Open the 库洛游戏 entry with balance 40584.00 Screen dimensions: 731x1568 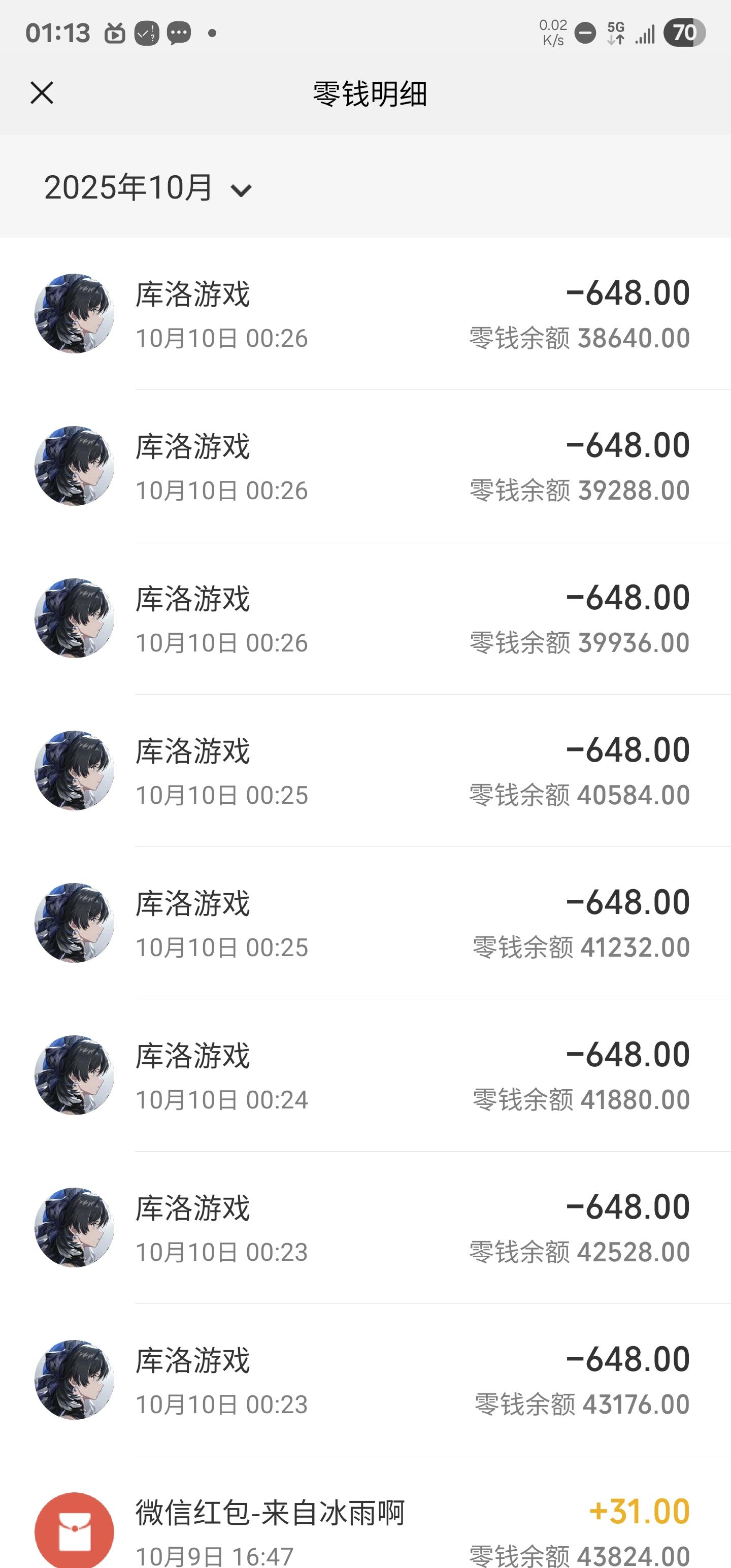(x=365, y=771)
